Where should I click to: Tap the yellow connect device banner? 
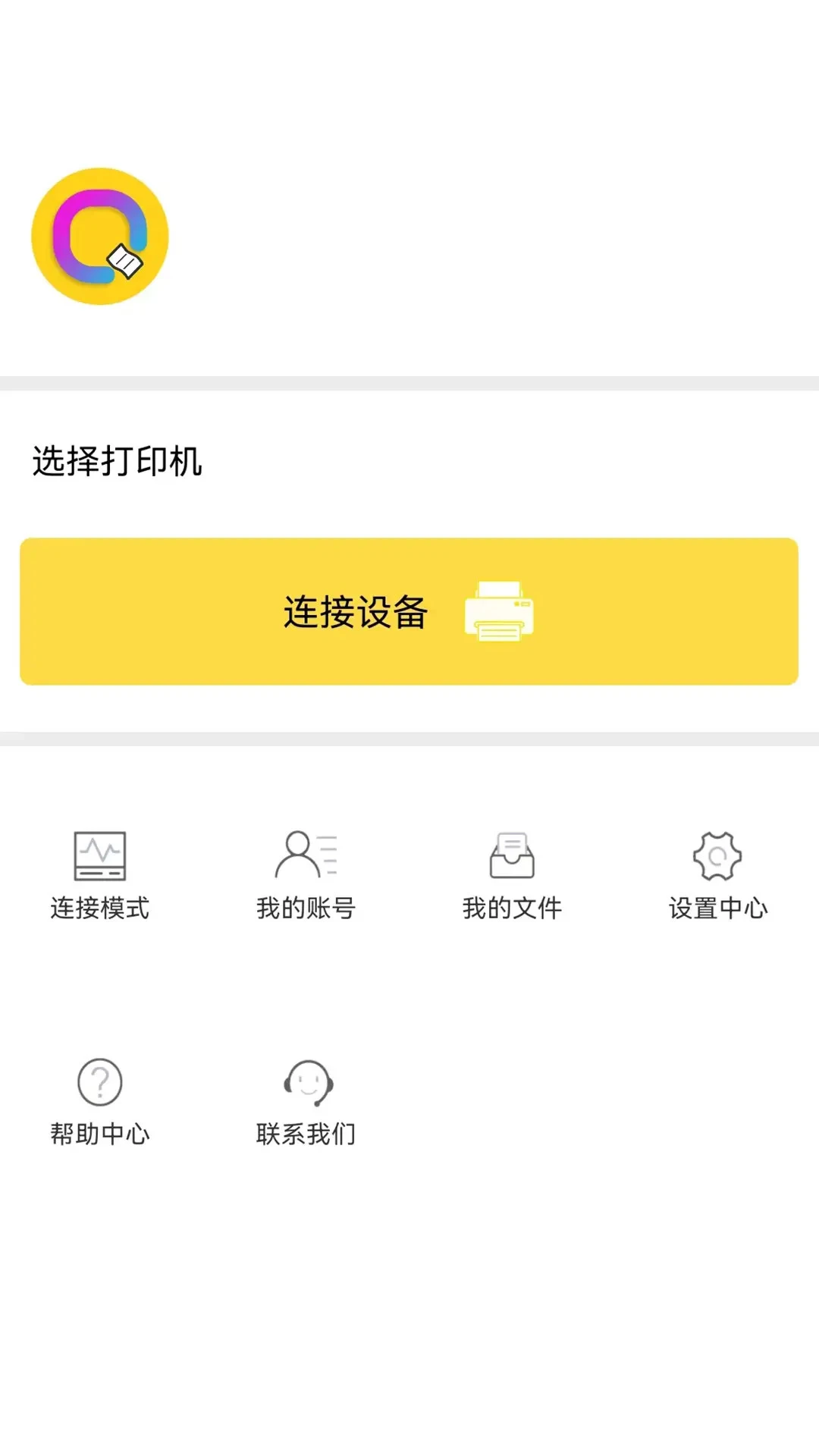click(x=409, y=611)
